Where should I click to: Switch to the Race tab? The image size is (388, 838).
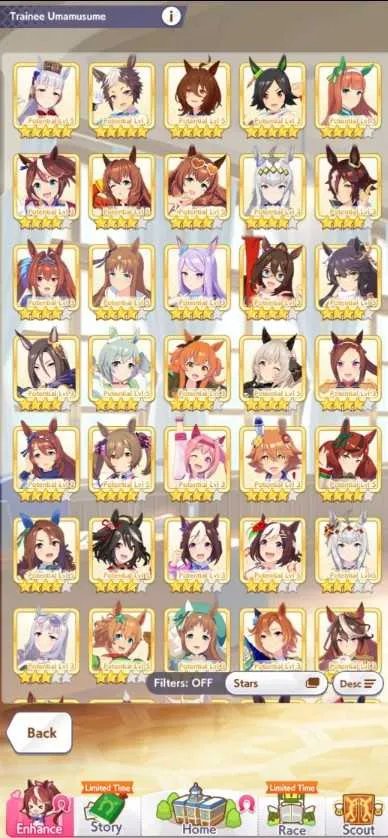click(291, 809)
